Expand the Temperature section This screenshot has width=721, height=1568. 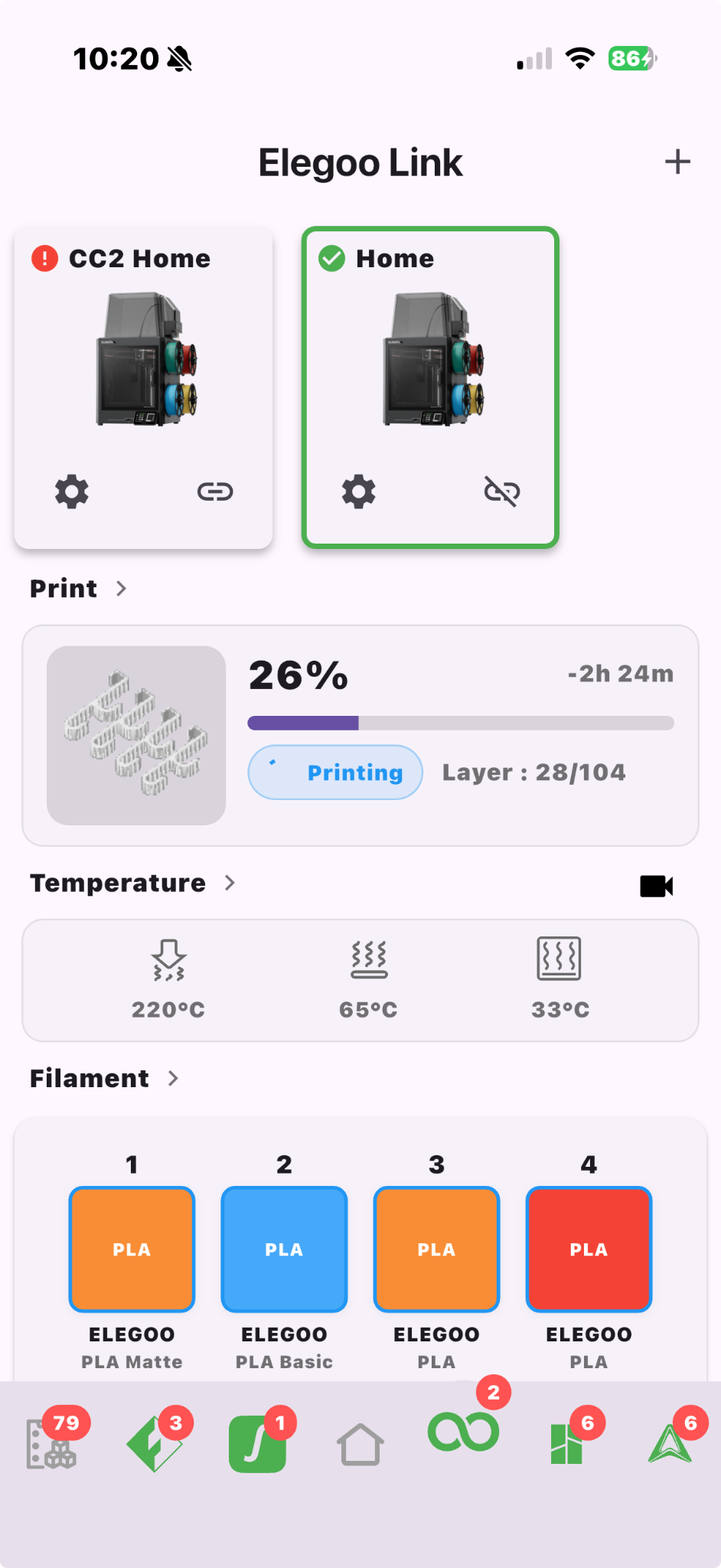[132, 884]
